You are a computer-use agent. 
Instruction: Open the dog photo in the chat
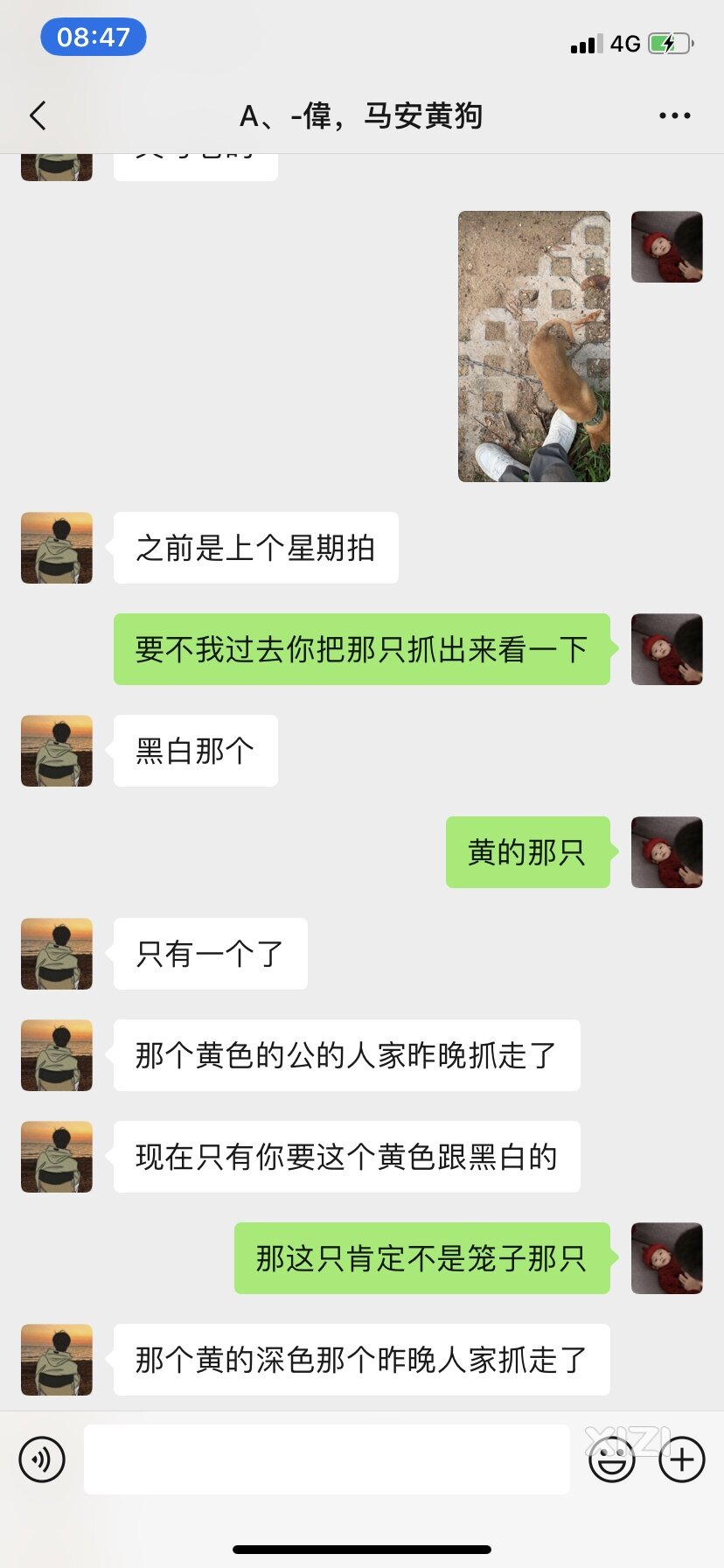click(x=533, y=346)
